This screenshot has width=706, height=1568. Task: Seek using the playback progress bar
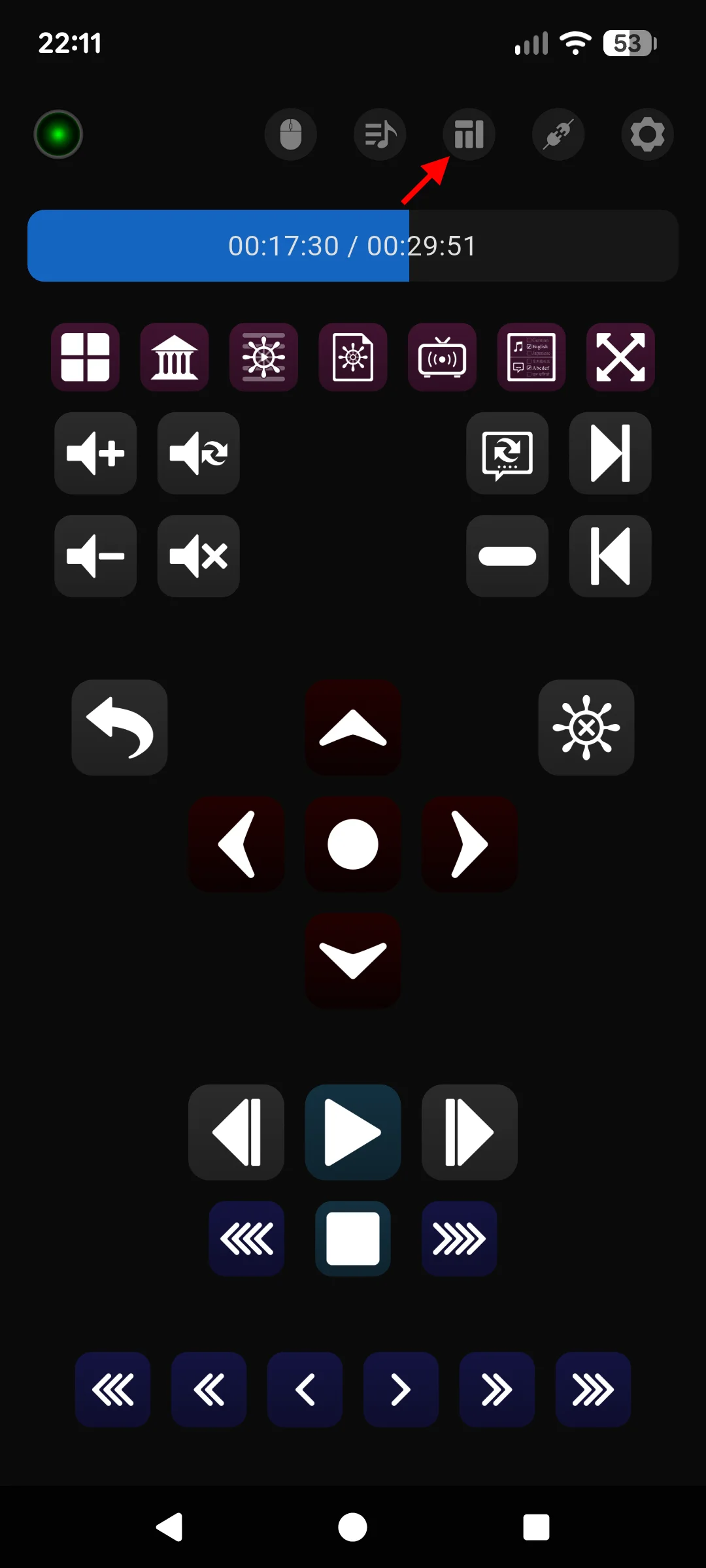tap(353, 246)
